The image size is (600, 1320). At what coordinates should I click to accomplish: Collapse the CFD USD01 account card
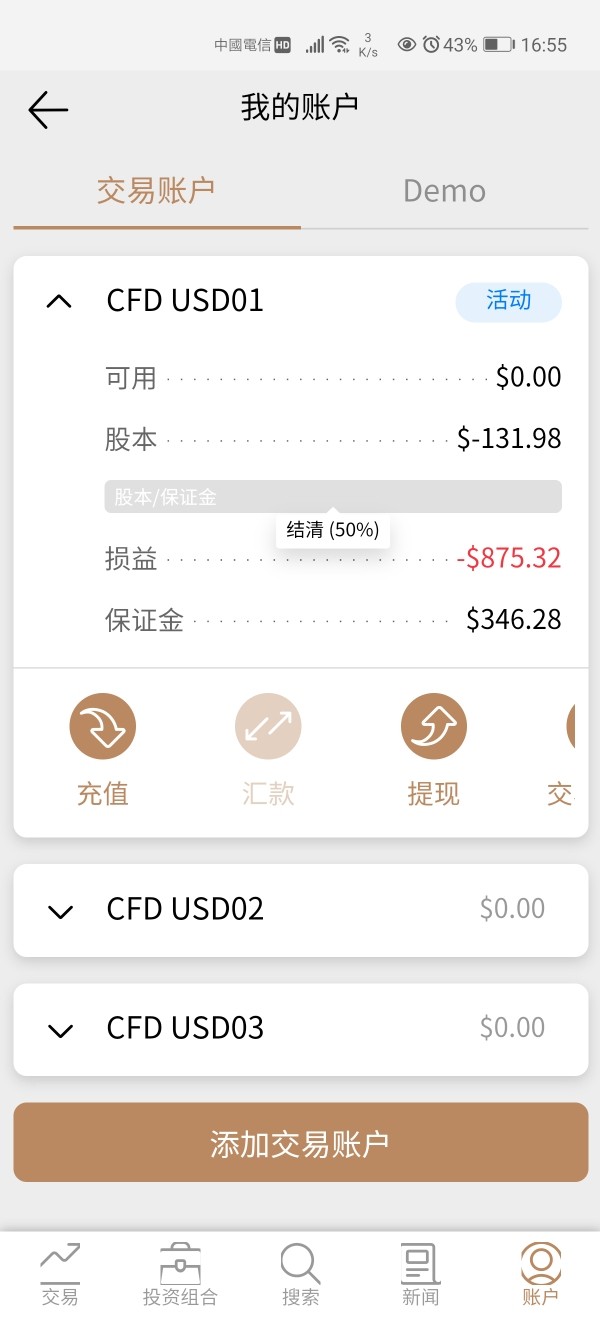click(60, 301)
